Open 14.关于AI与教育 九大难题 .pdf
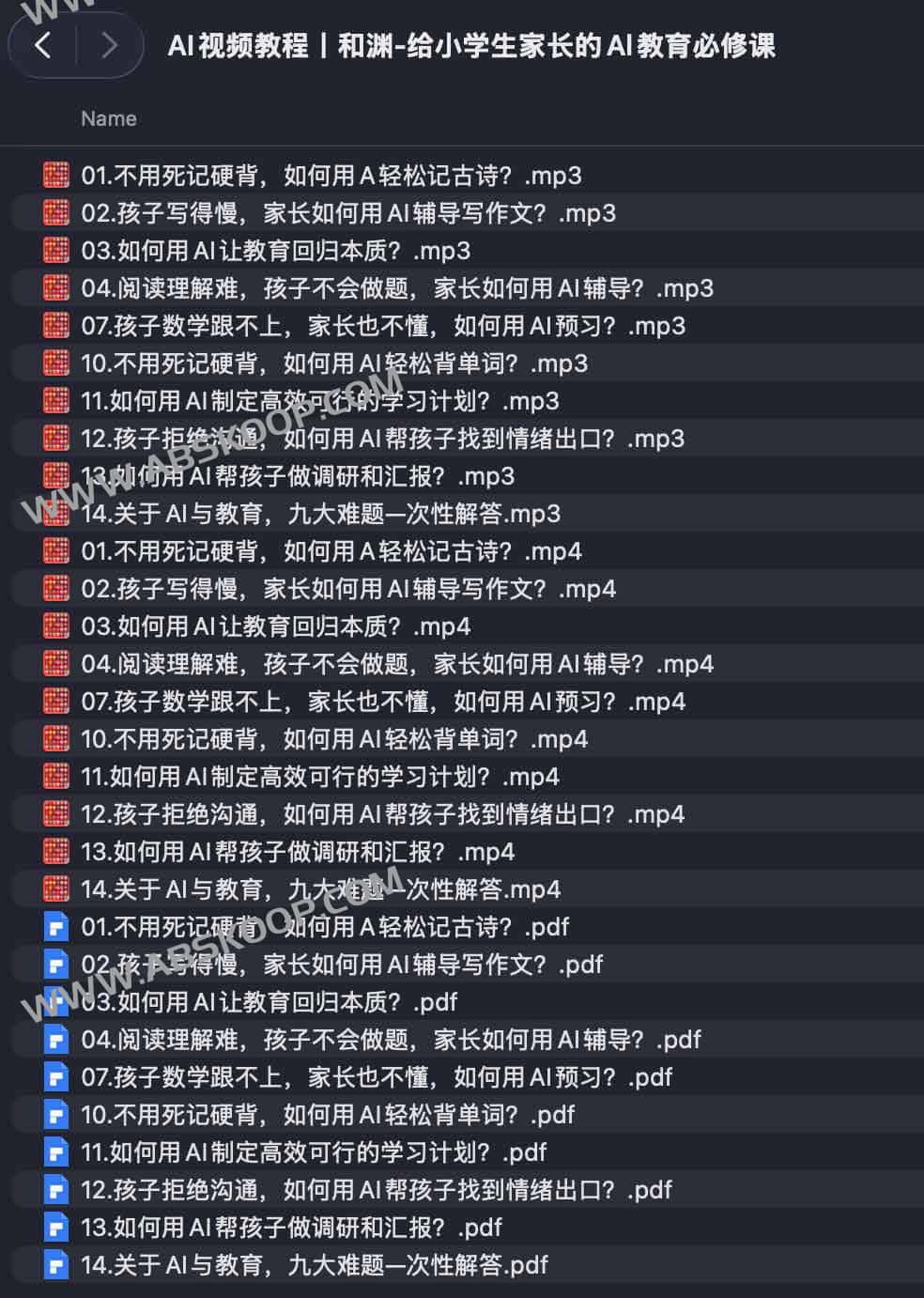This screenshot has height=1298, width=924. (x=314, y=1265)
